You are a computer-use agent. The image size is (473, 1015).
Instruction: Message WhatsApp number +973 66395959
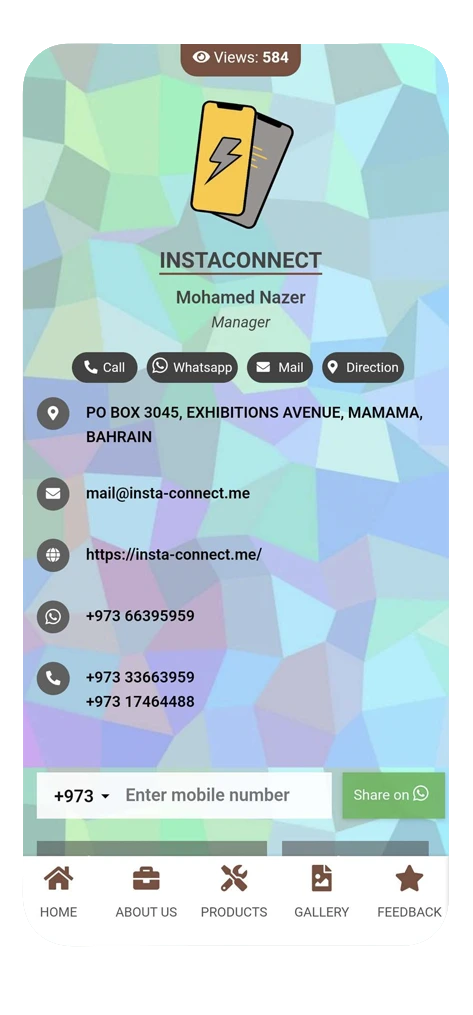[140, 616]
